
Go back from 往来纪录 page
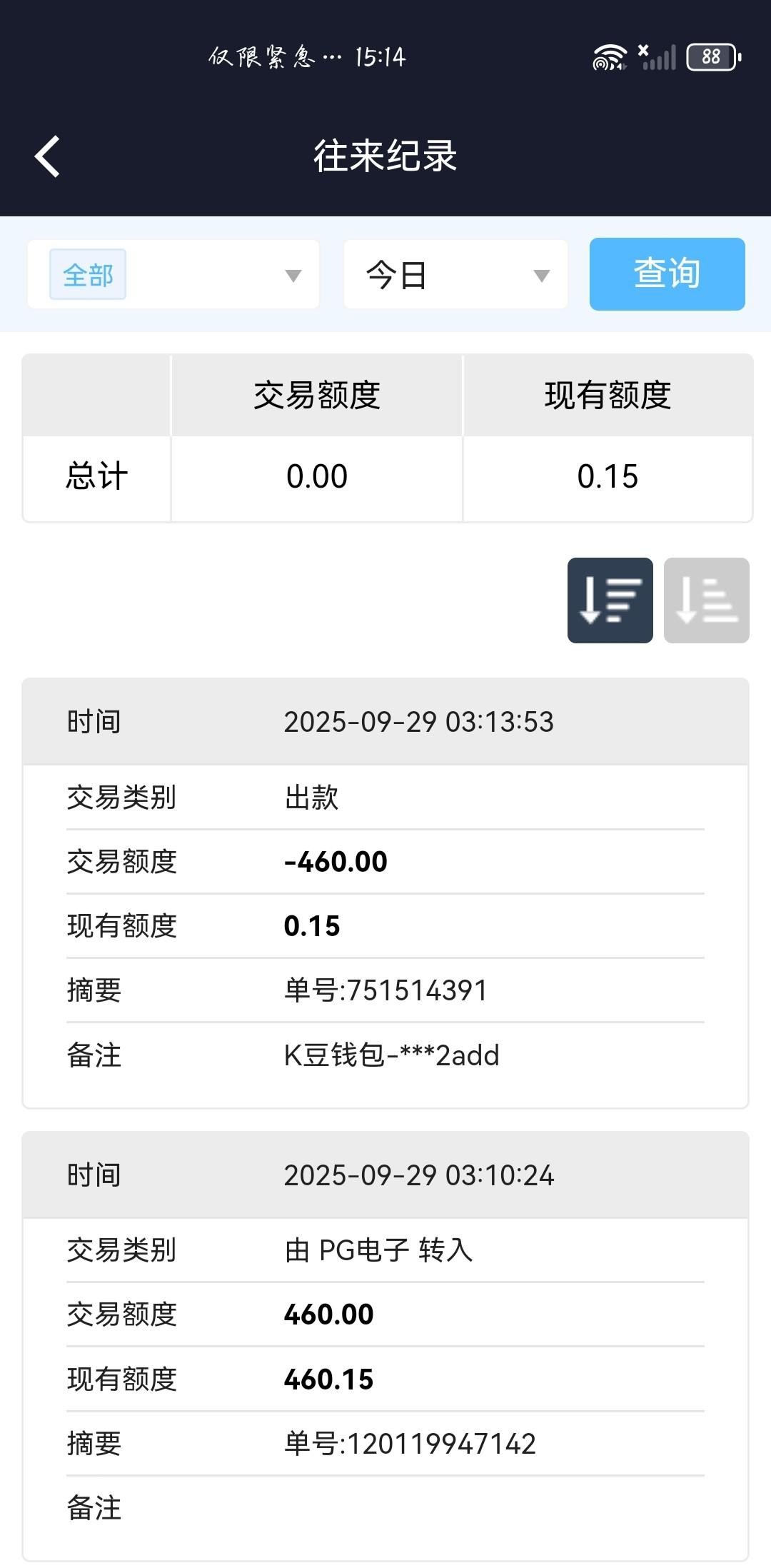(47, 156)
